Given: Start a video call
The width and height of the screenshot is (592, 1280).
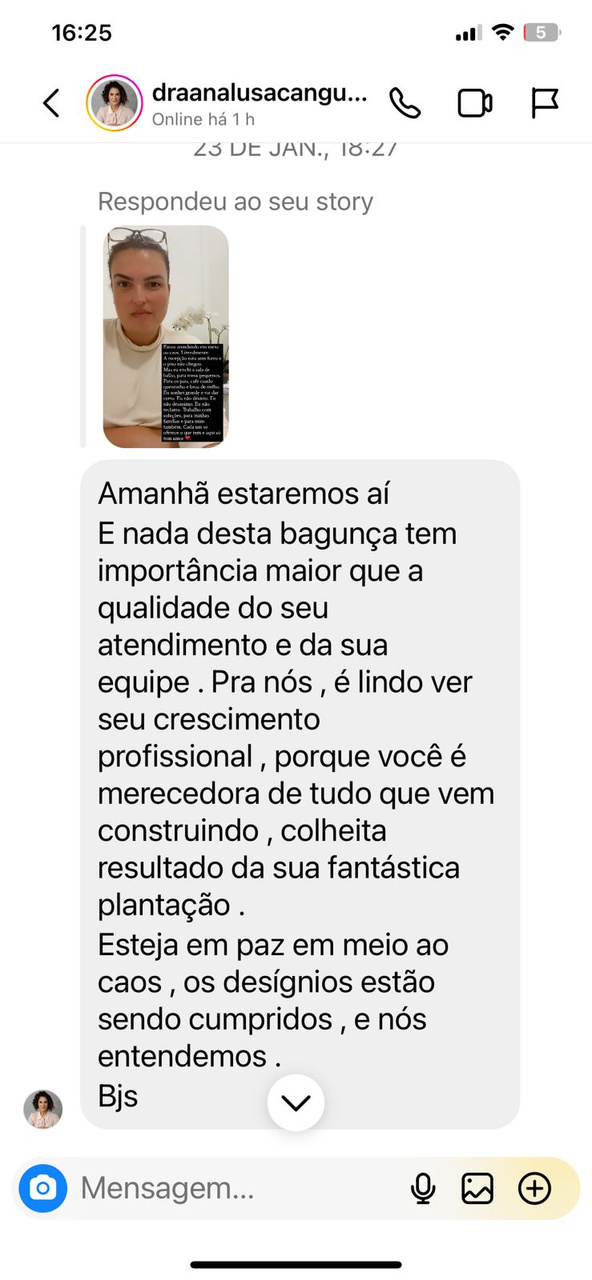Looking at the screenshot, I should (475, 103).
